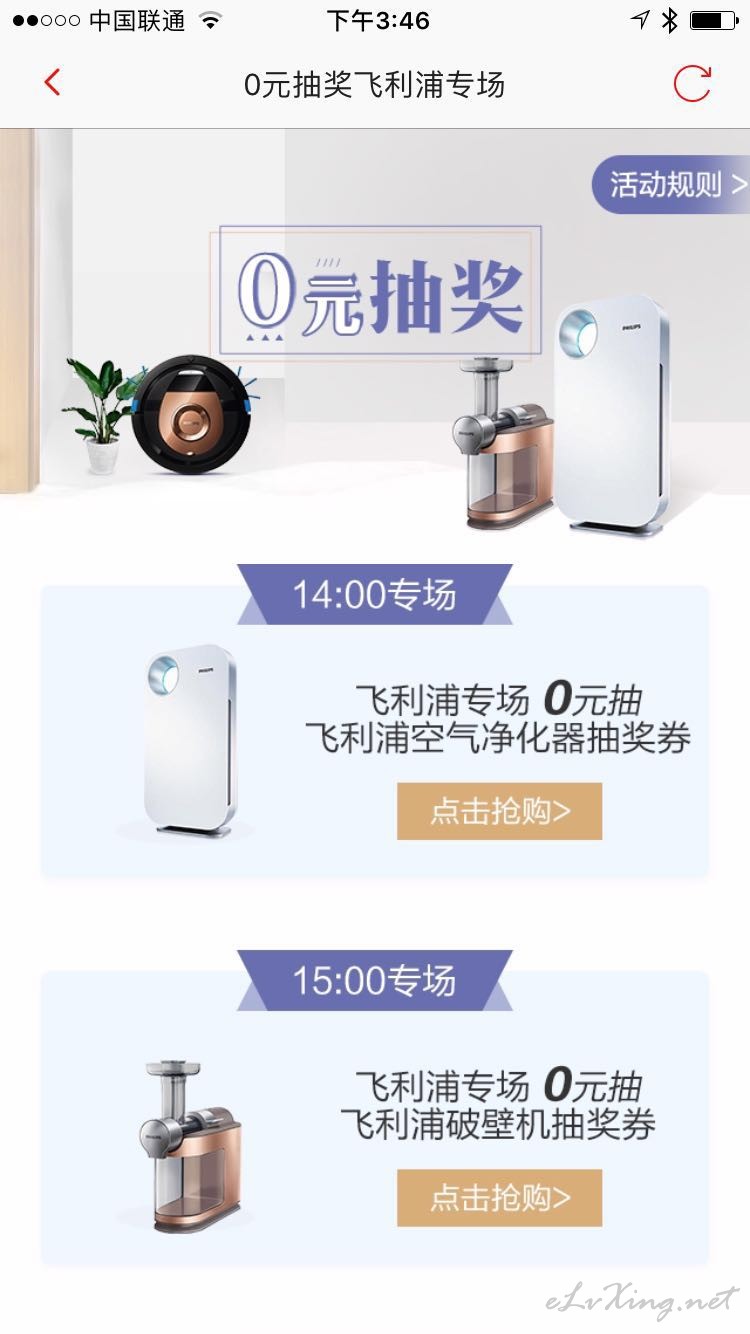The width and height of the screenshot is (750, 1334).
Task: Refresh the page with the reload icon
Action: [692, 84]
